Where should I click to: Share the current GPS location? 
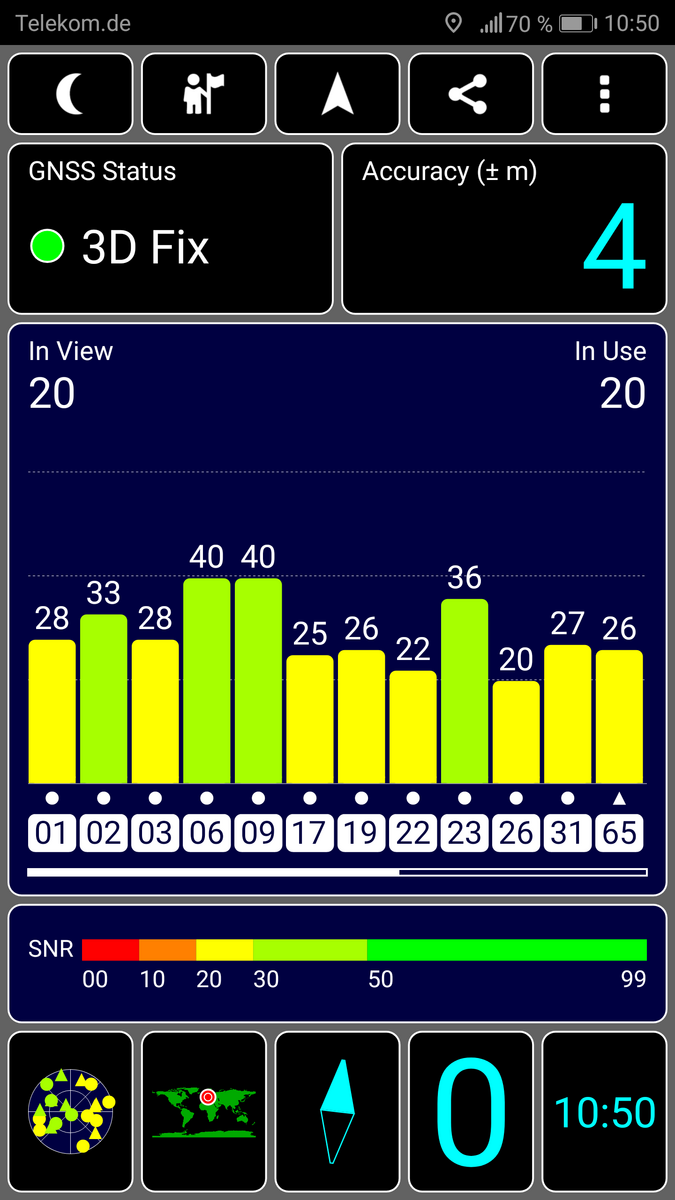point(471,94)
